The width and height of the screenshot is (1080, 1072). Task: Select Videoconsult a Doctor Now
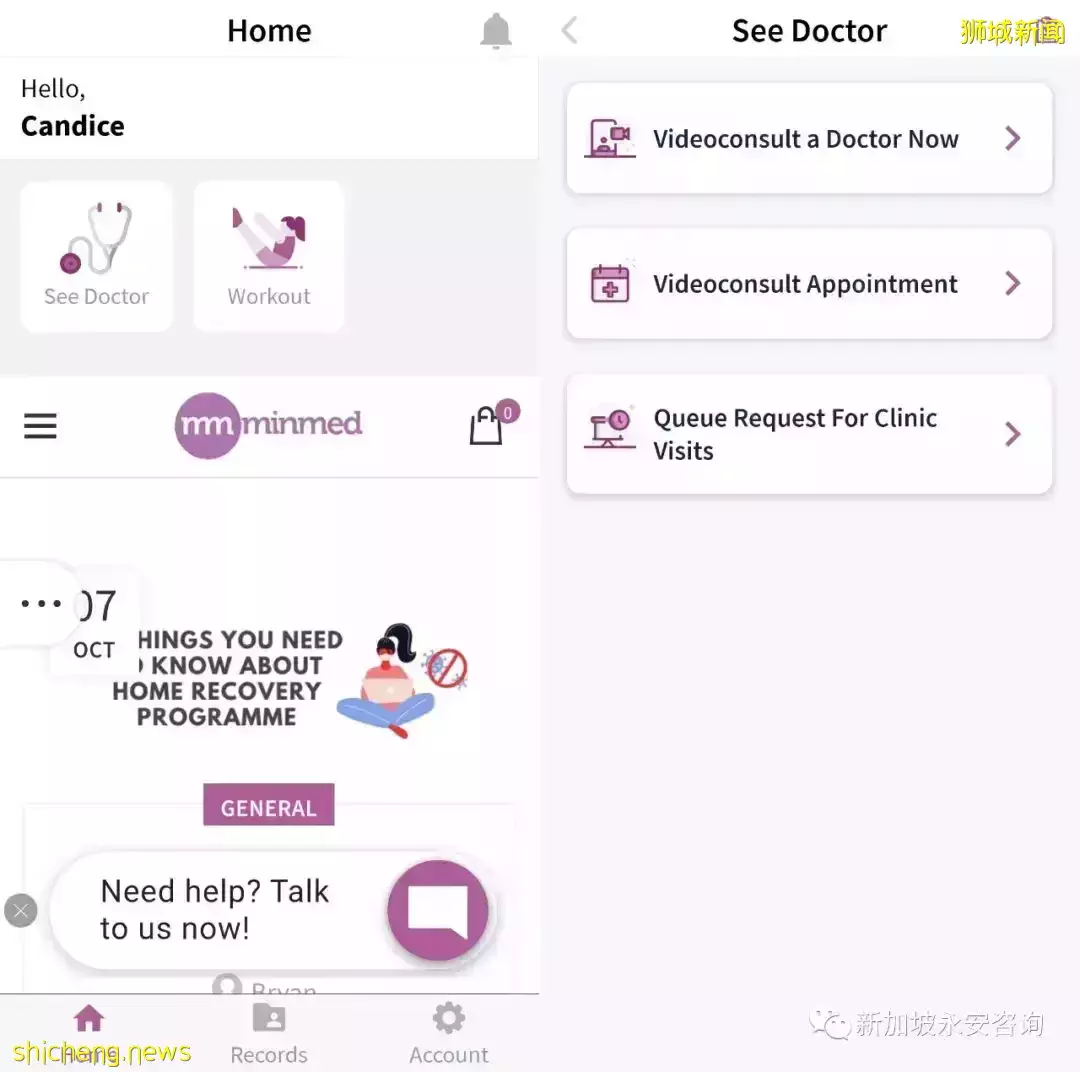(809, 139)
